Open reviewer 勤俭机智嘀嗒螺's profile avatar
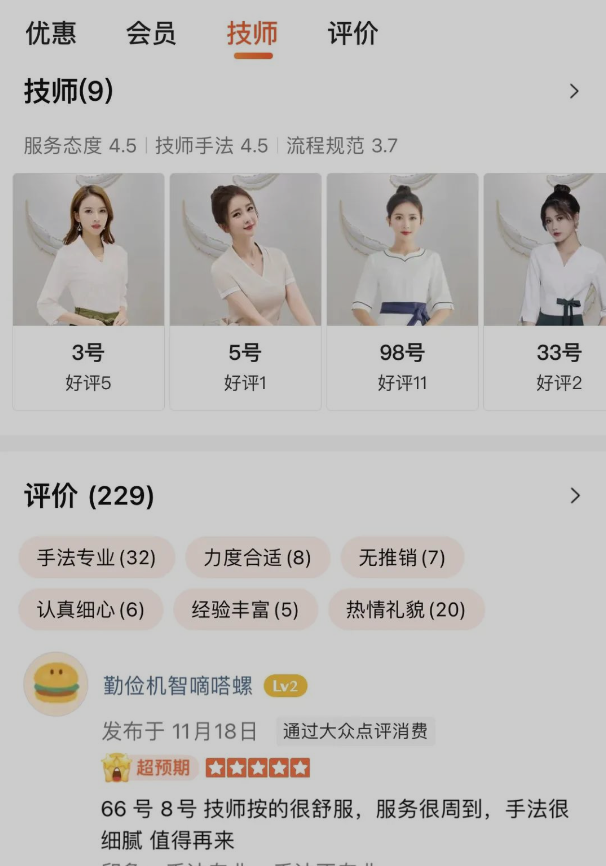Image resolution: width=606 pixels, height=866 pixels. point(56,684)
